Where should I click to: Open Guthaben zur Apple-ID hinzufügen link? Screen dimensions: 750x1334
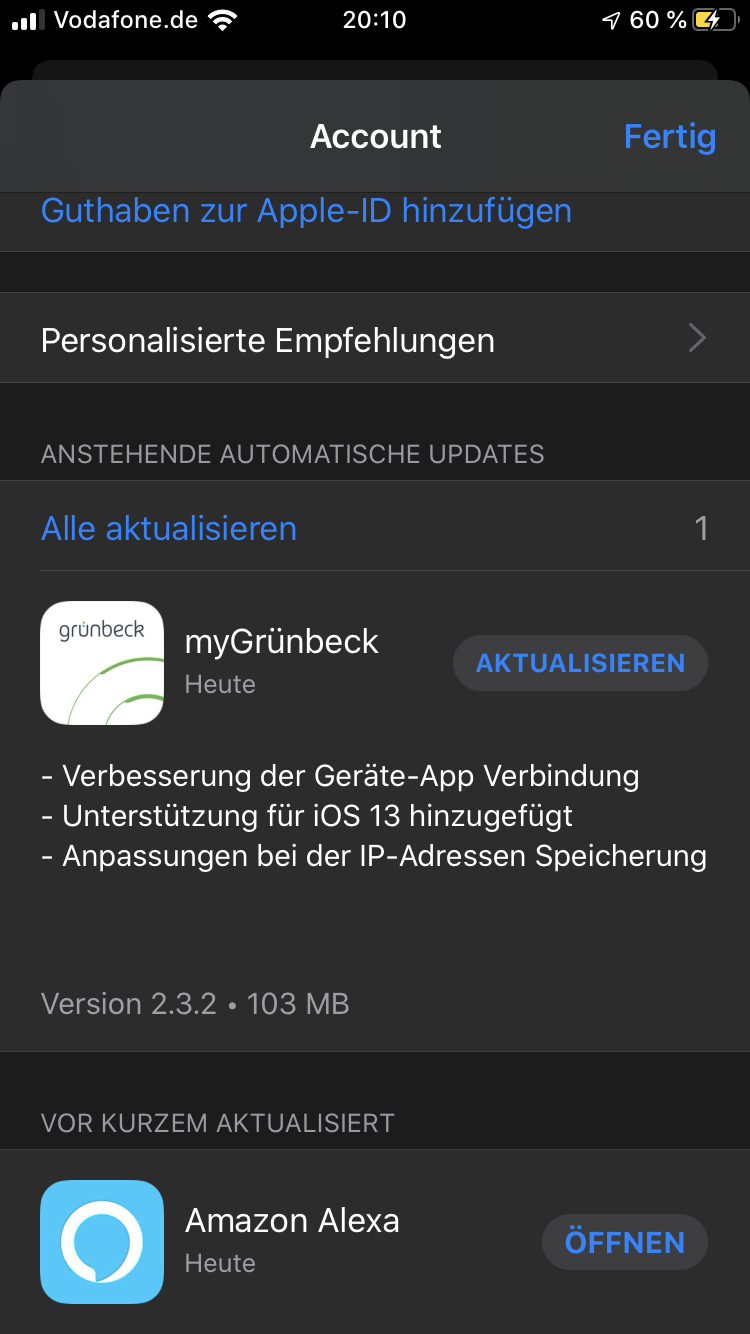pos(306,211)
